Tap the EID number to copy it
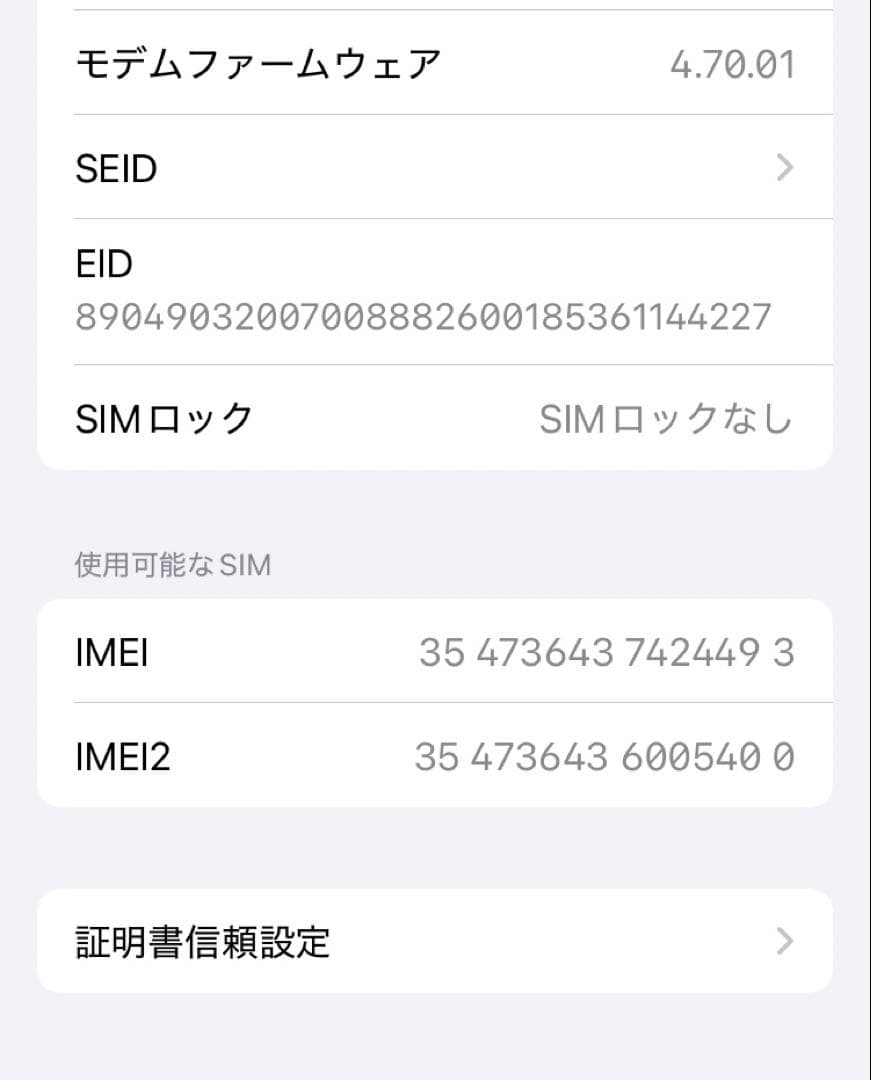871x1080 pixels. point(423,317)
